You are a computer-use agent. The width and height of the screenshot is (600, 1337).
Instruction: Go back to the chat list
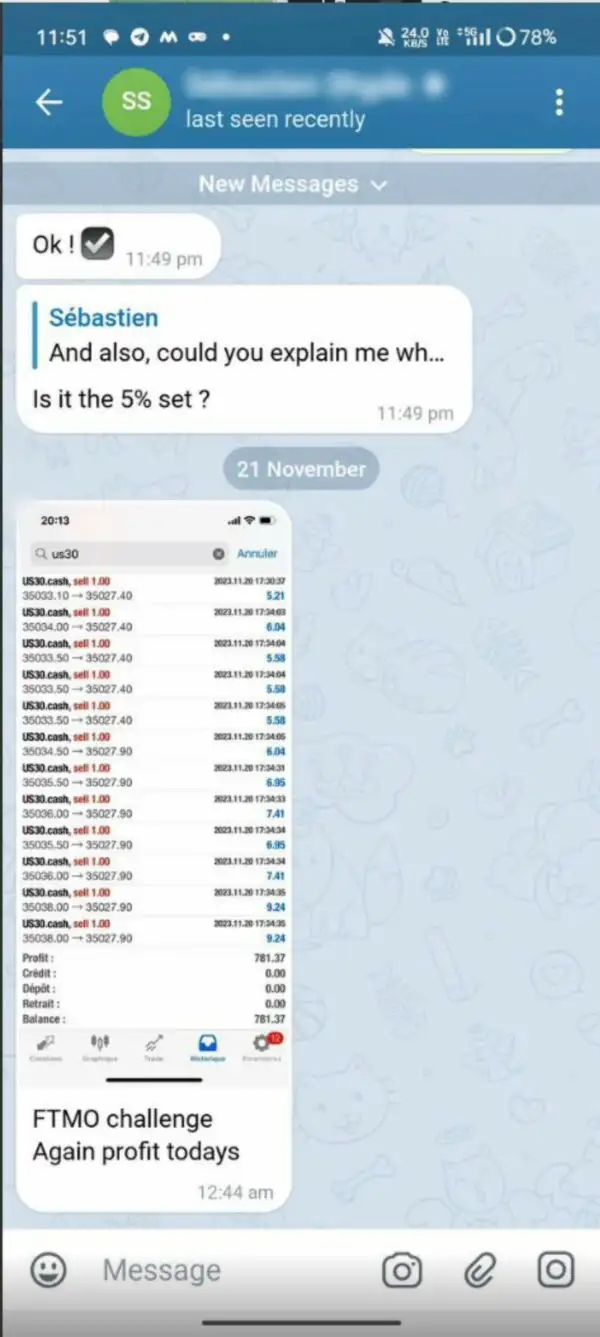(x=48, y=102)
